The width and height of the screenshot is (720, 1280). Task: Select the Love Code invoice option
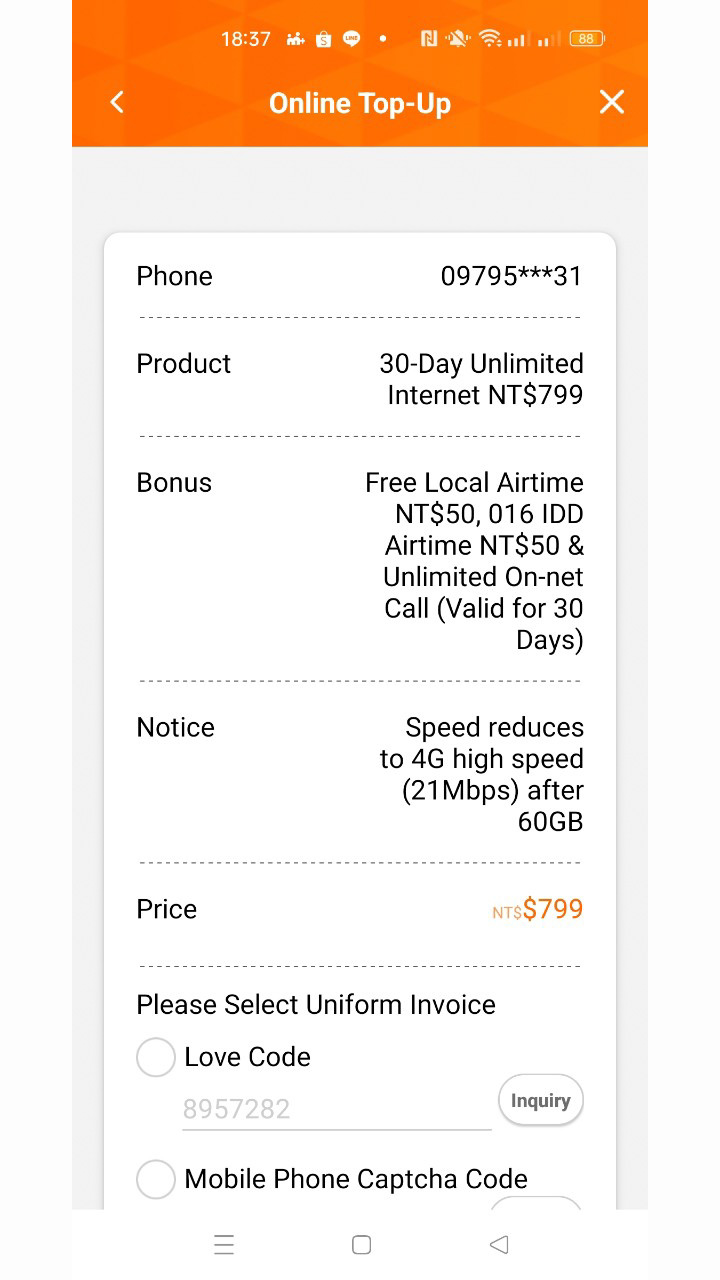[x=156, y=1057]
